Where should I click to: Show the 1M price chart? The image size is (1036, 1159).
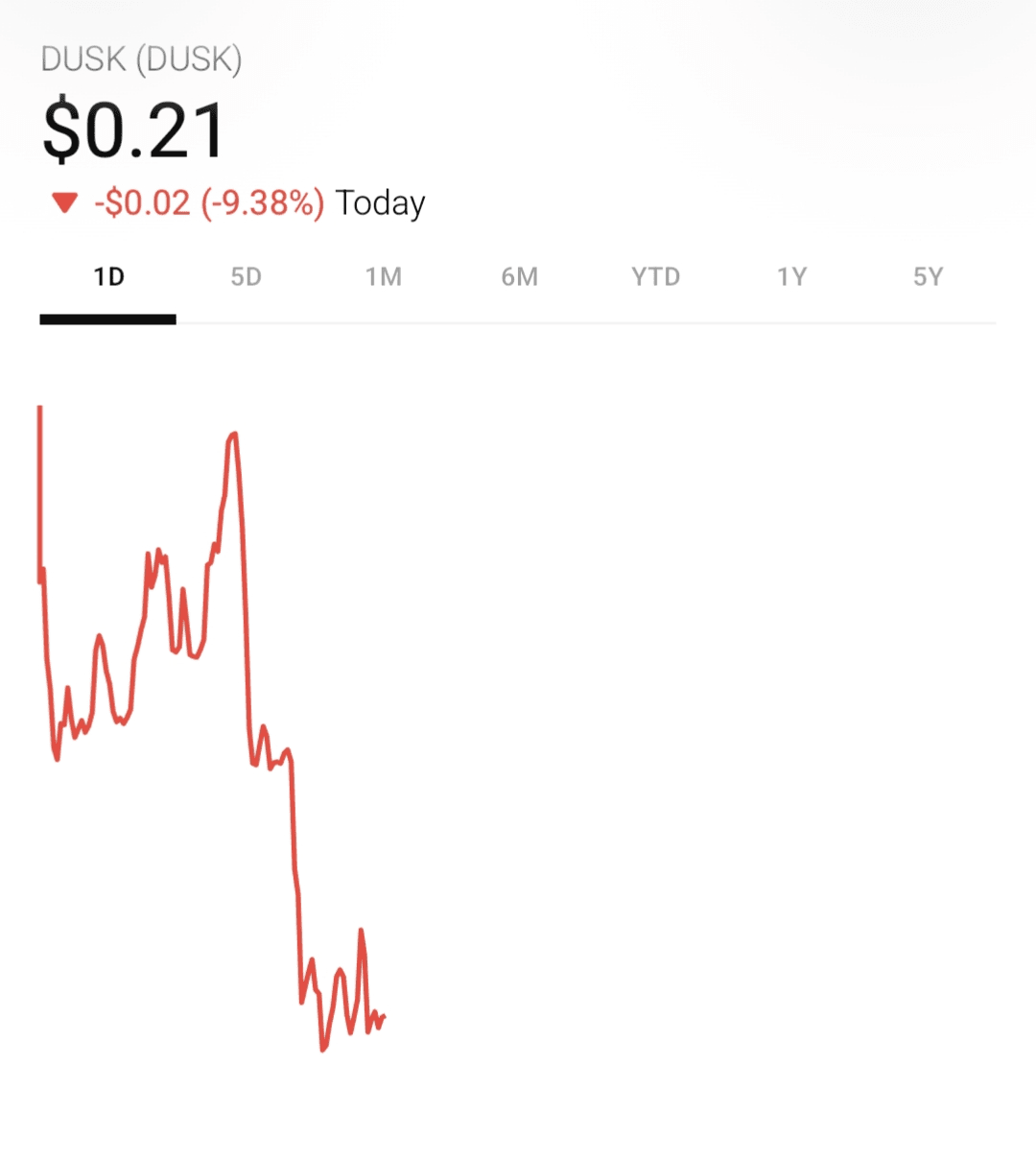click(383, 277)
